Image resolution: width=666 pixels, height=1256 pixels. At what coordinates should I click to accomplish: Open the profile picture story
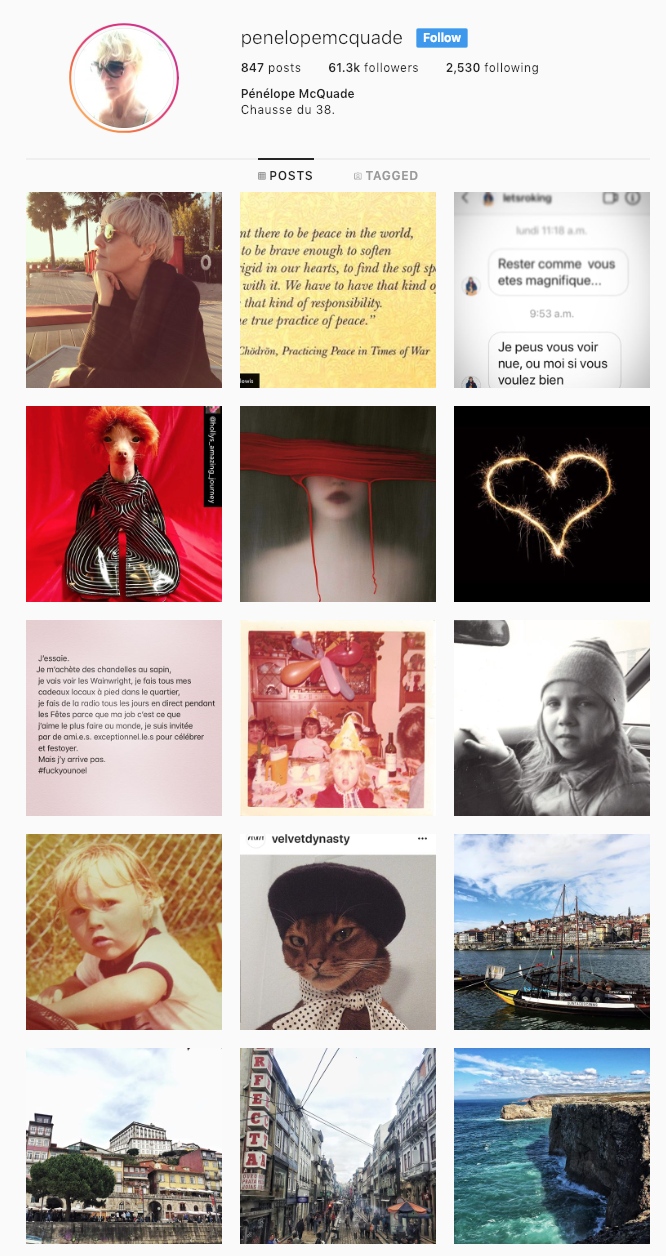[x=124, y=78]
